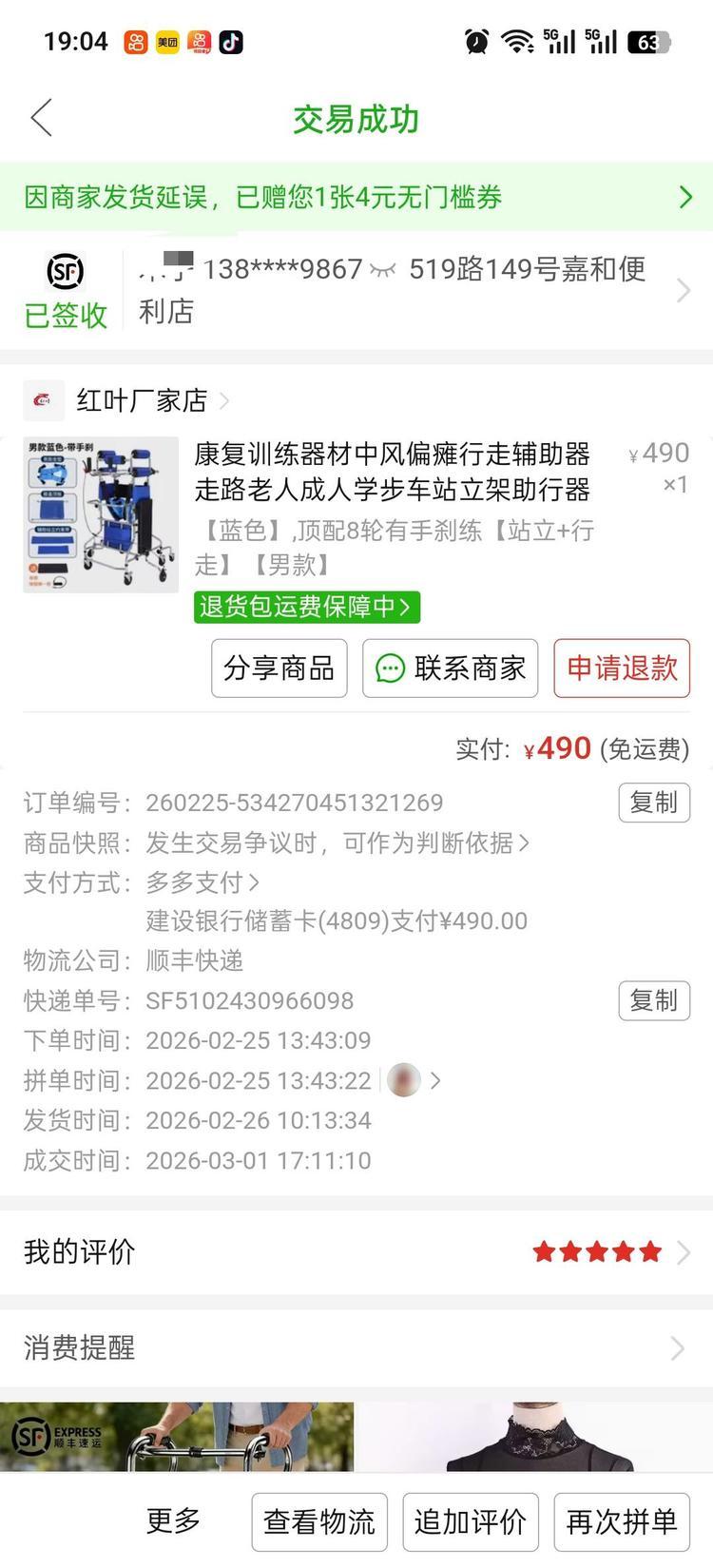Copy the order number 订单编号
Screen dimensions: 713x1568
tap(653, 803)
